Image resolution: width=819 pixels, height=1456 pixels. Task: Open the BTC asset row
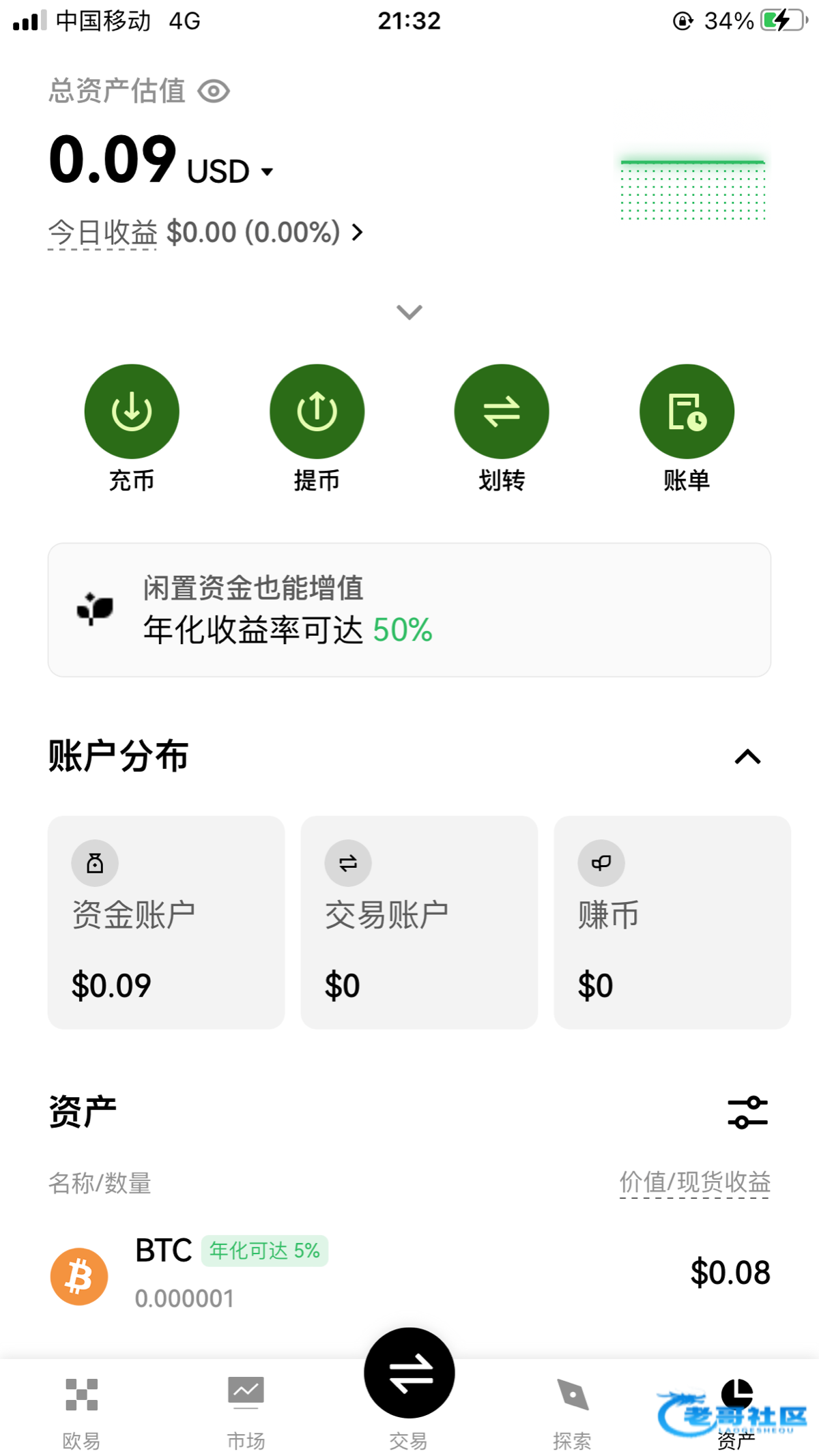[x=409, y=1275]
